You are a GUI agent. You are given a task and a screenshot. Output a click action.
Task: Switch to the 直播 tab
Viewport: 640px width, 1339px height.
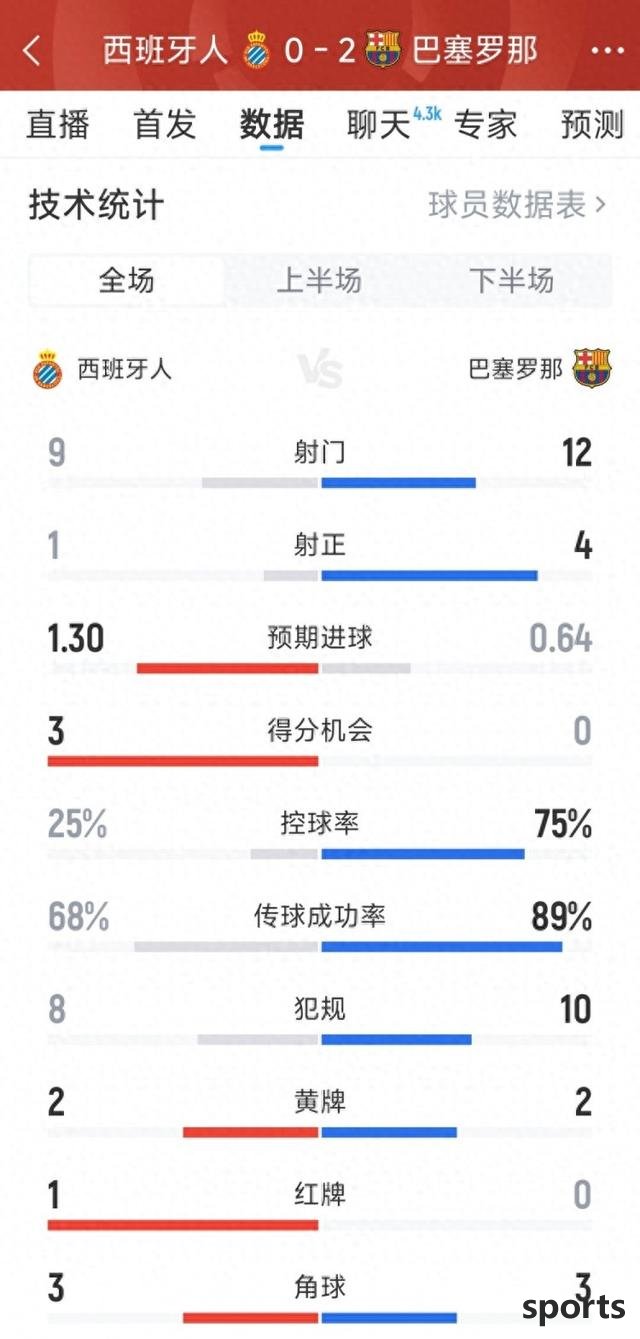(x=58, y=124)
